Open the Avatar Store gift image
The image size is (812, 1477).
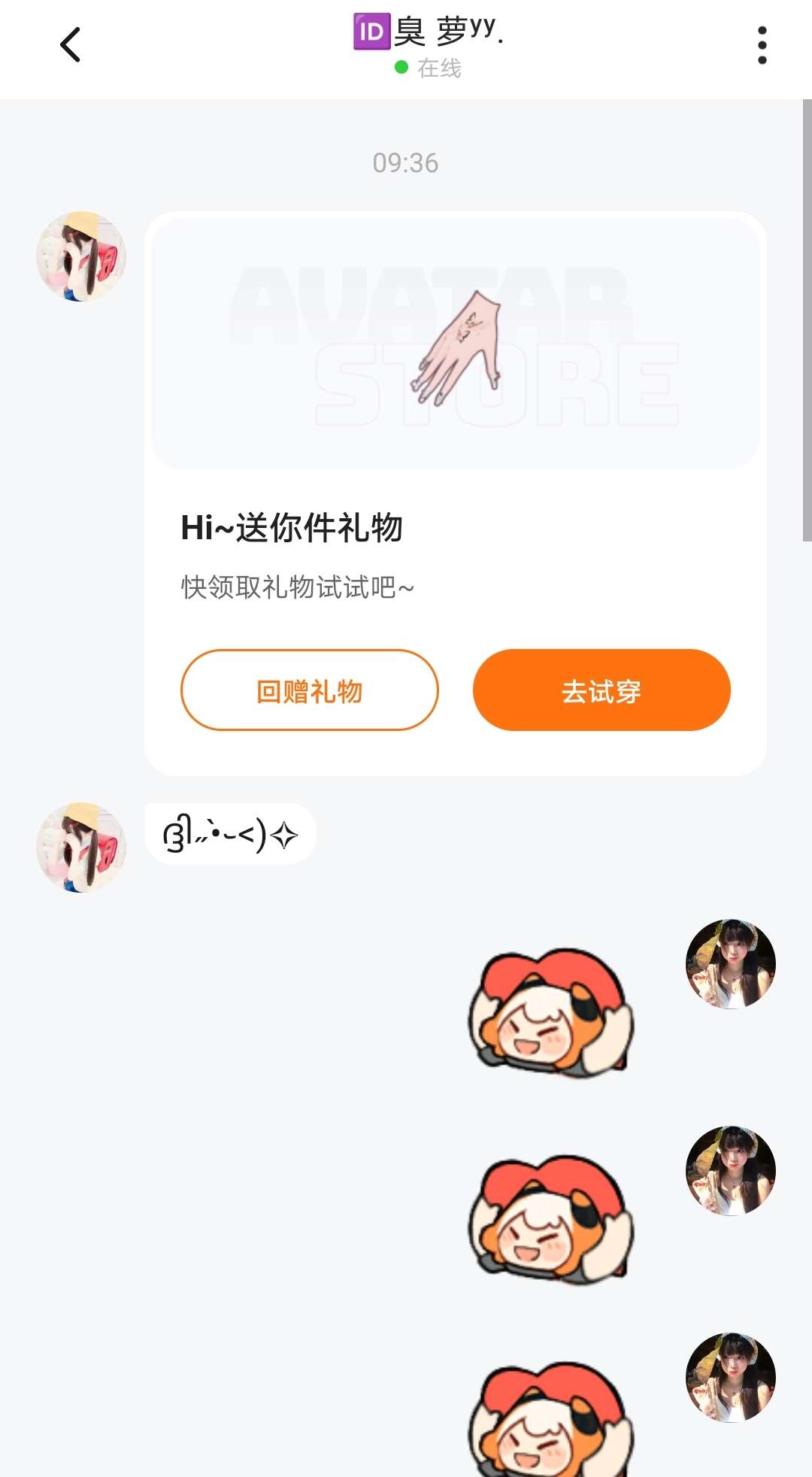(455, 344)
